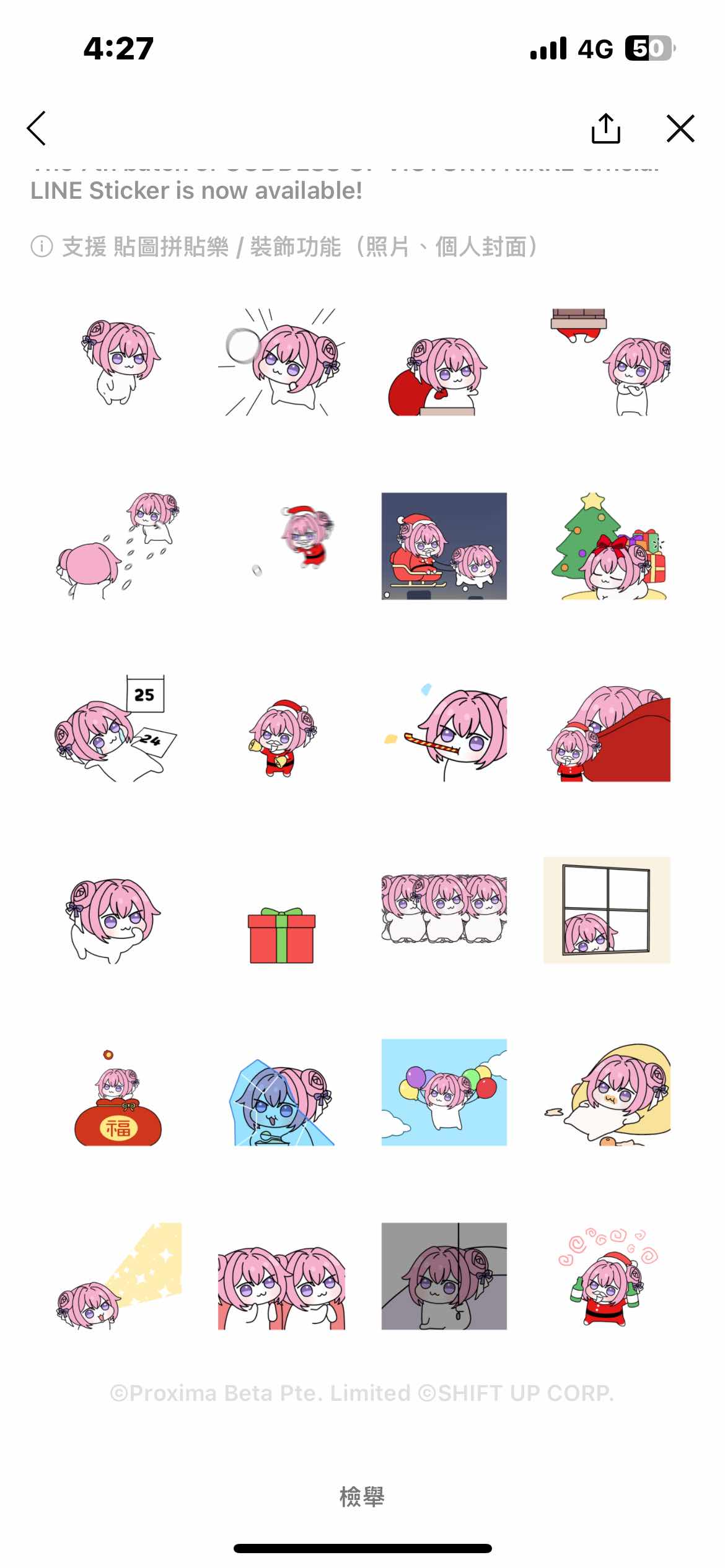Preview the Santa ringing bells sticker
725x1568 pixels.
coord(281,738)
